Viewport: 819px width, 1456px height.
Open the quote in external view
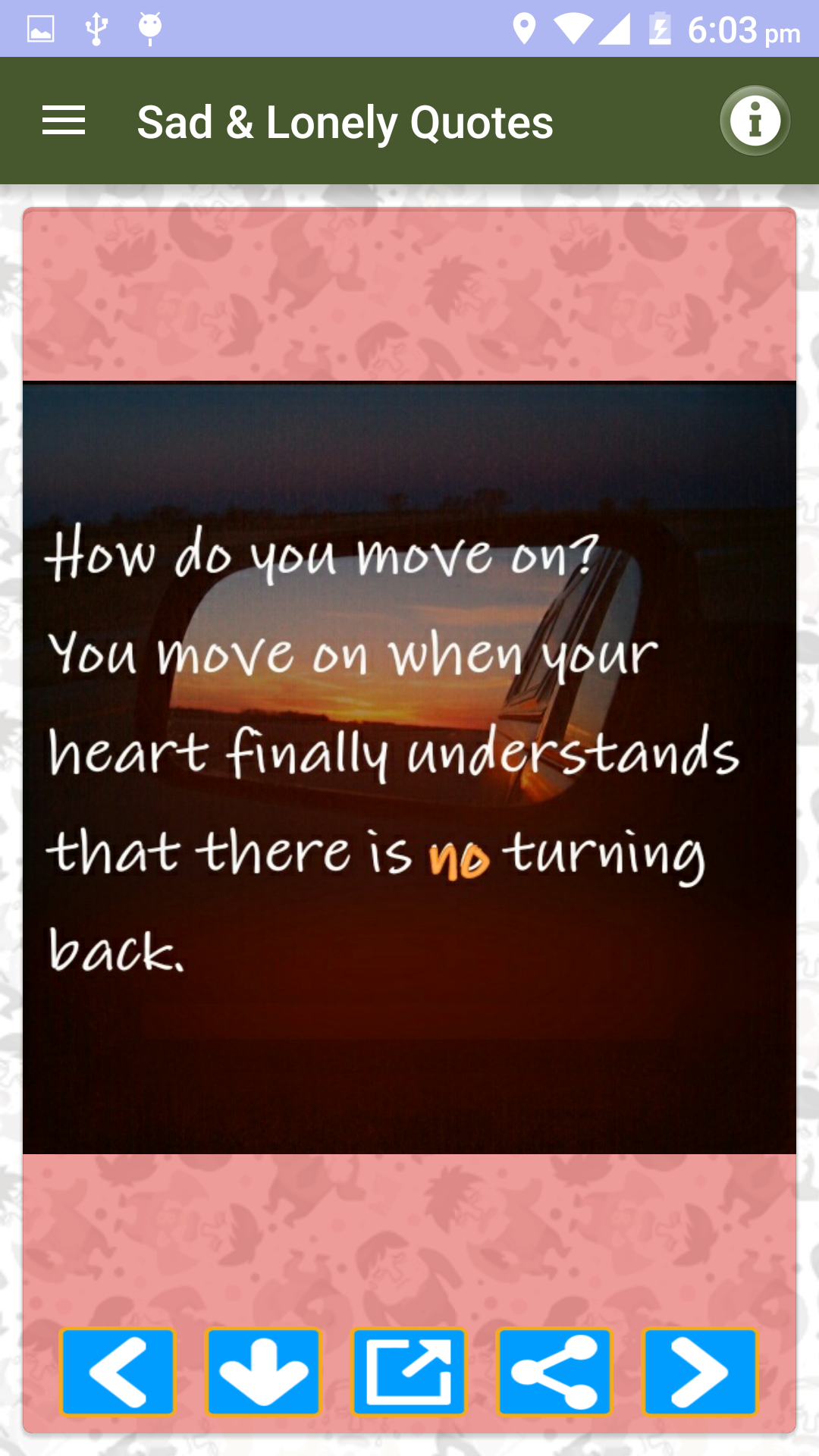pos(409,1372)
